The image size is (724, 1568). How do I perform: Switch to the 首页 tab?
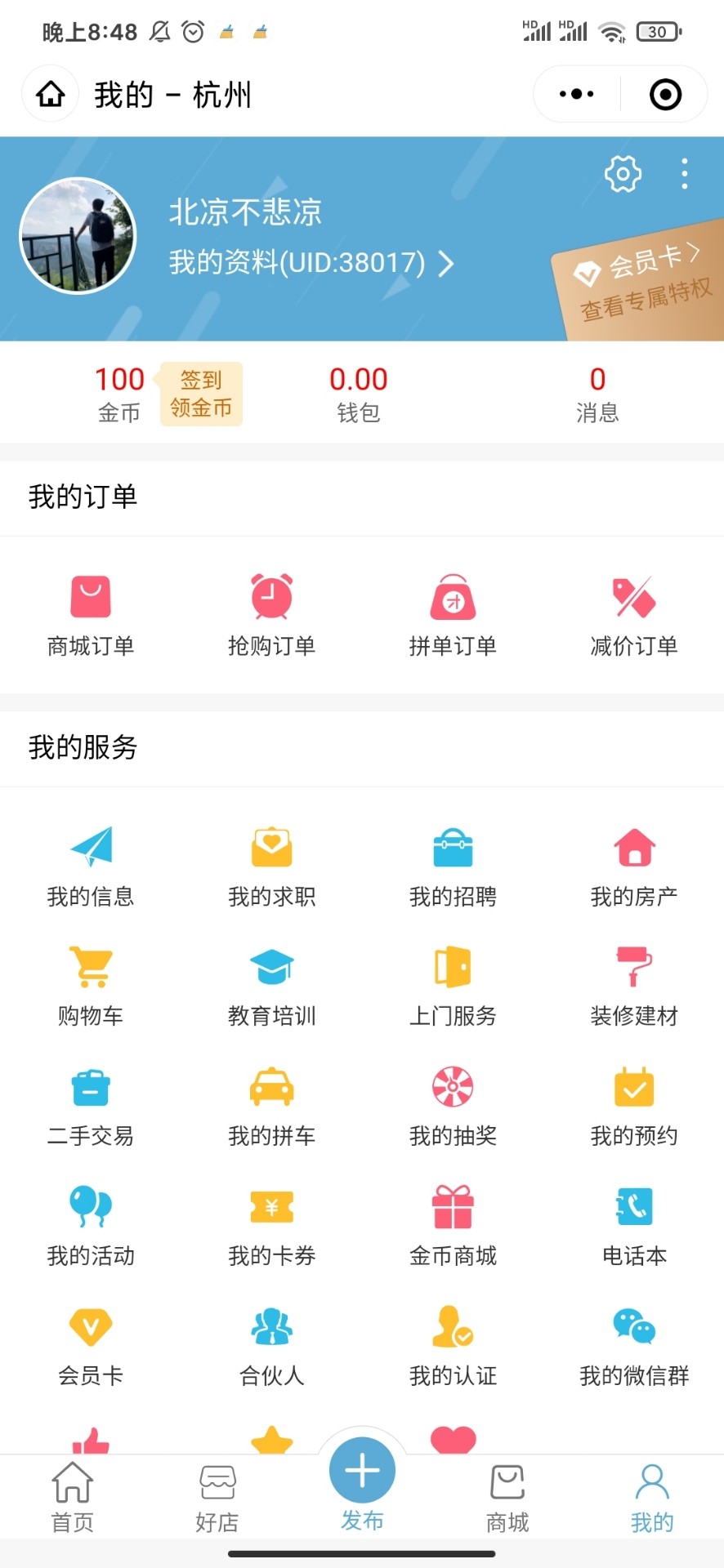[73, 1496]
